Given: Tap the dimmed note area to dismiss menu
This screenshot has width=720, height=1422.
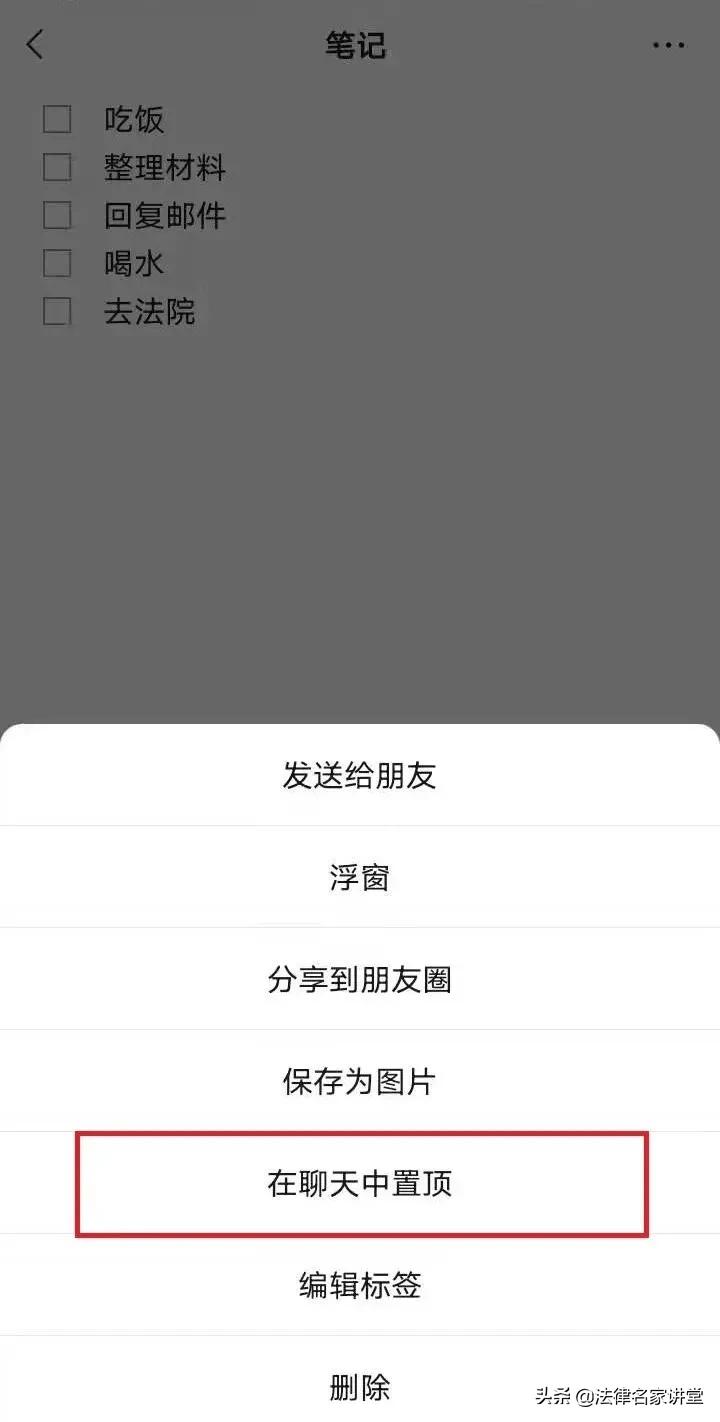Looking at the screenshot, I should (x=360, y=500).
